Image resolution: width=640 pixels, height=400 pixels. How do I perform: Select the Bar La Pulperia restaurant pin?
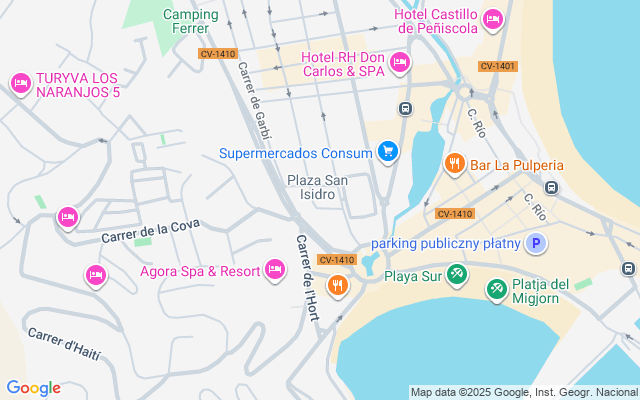(453, 164)
